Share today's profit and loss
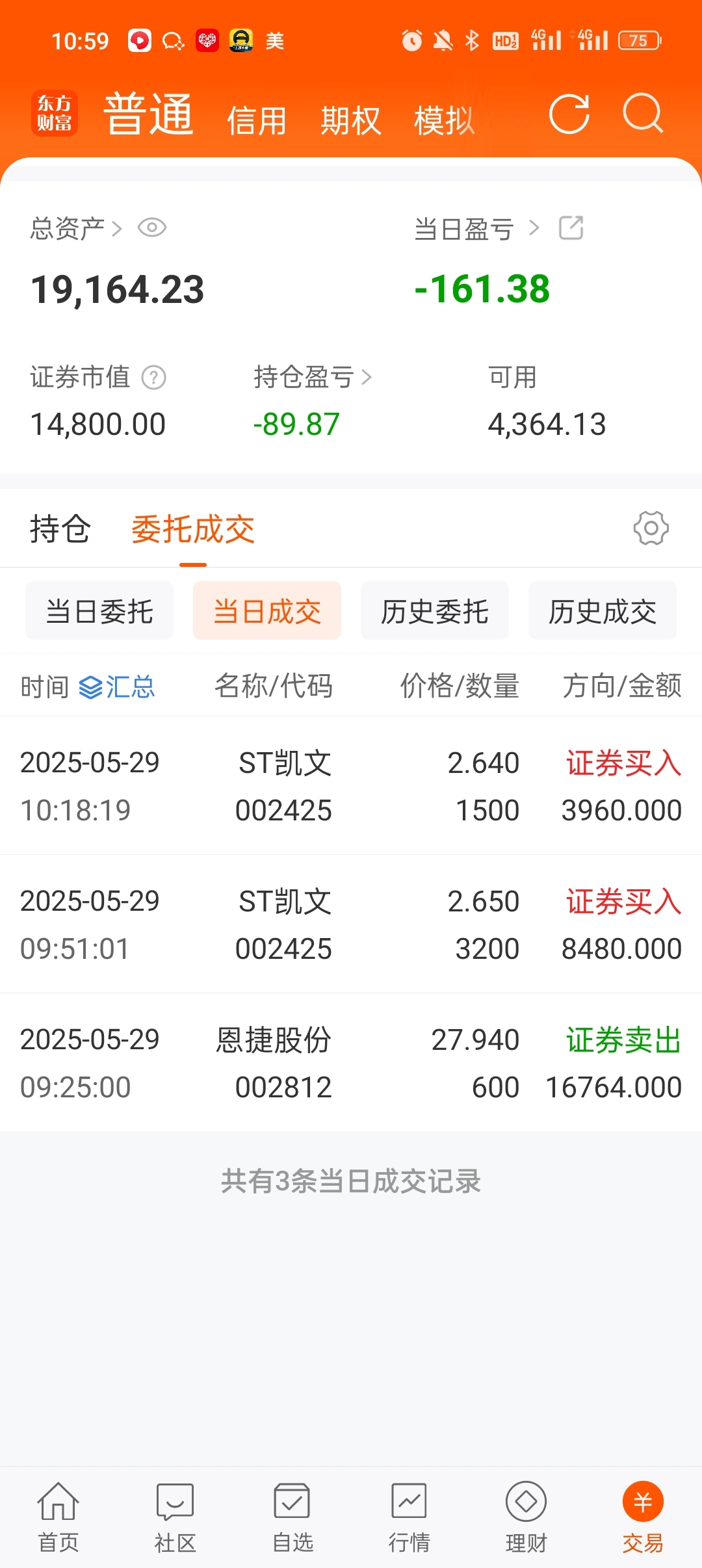 point(571,228)
